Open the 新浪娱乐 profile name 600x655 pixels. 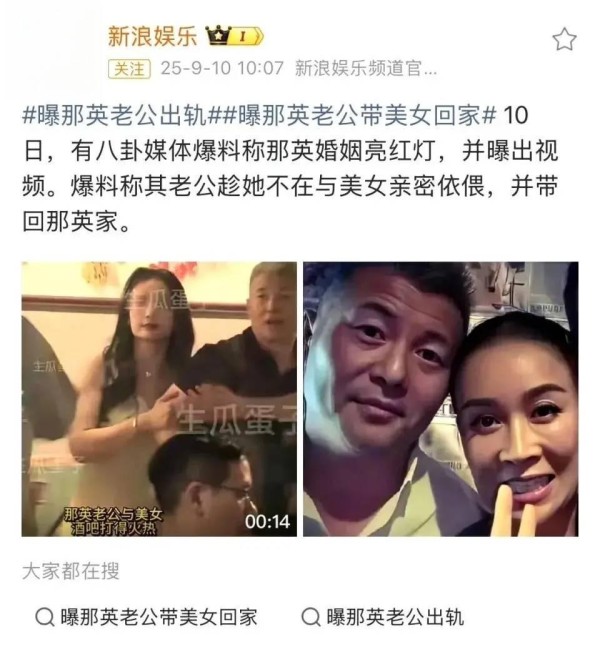coord(153,37)
